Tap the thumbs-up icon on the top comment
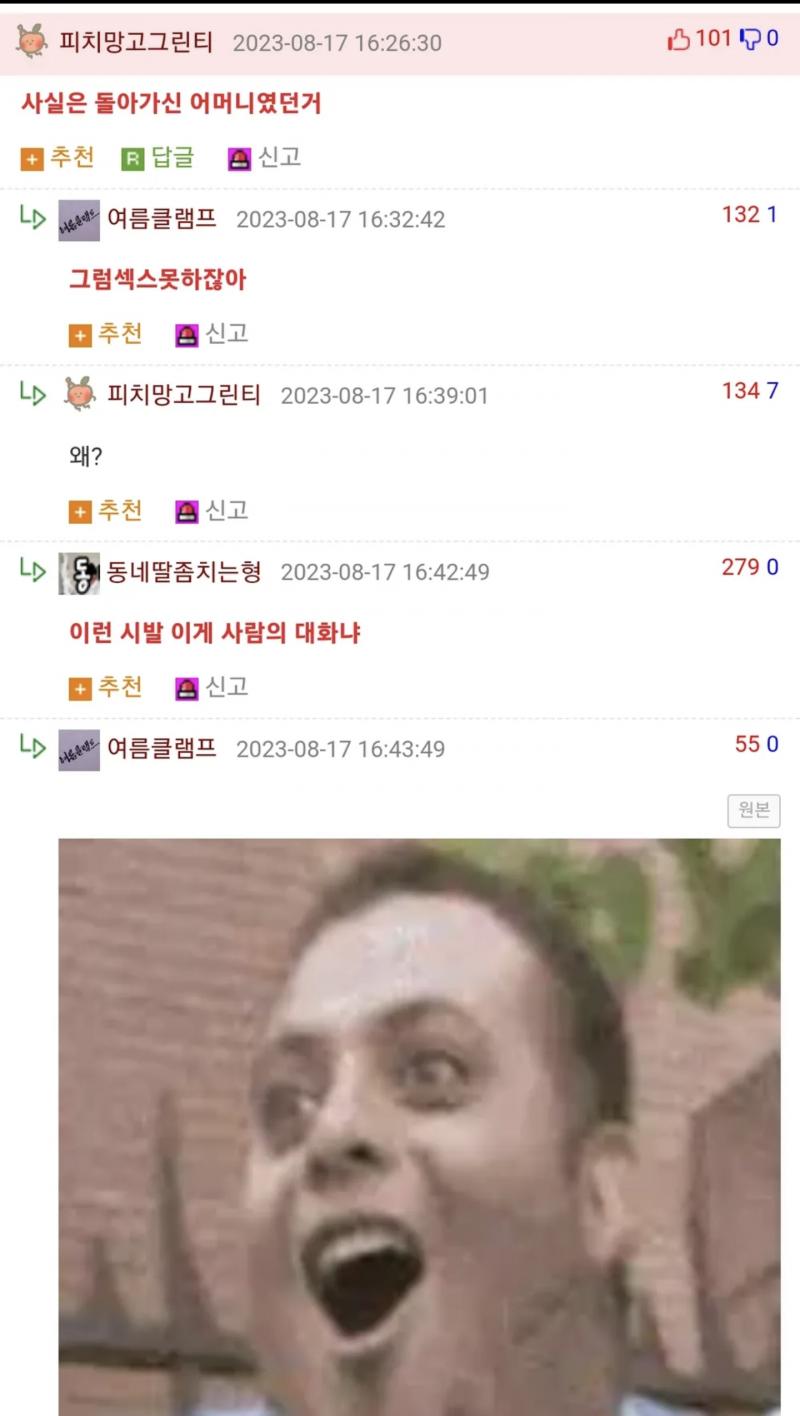The width and height of the screenshot is (800, 1416). pos(679,40)
